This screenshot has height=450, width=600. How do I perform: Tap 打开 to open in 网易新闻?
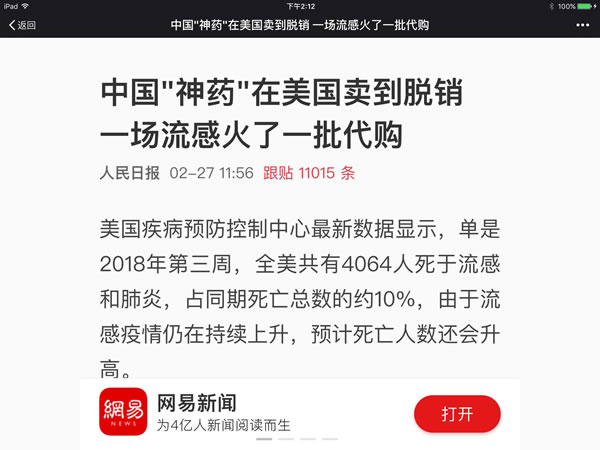457,412
